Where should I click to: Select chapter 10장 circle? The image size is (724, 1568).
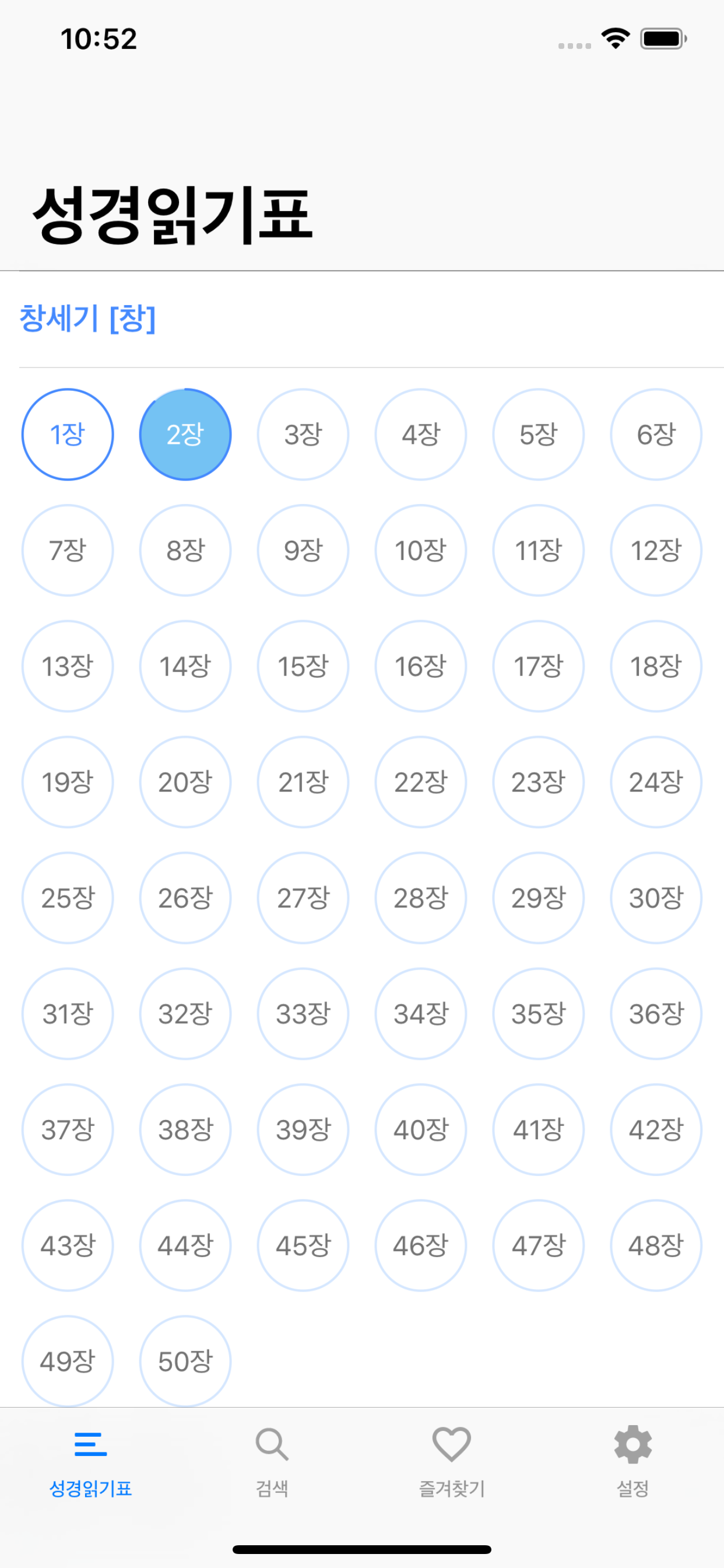click(x=420, y=549)
